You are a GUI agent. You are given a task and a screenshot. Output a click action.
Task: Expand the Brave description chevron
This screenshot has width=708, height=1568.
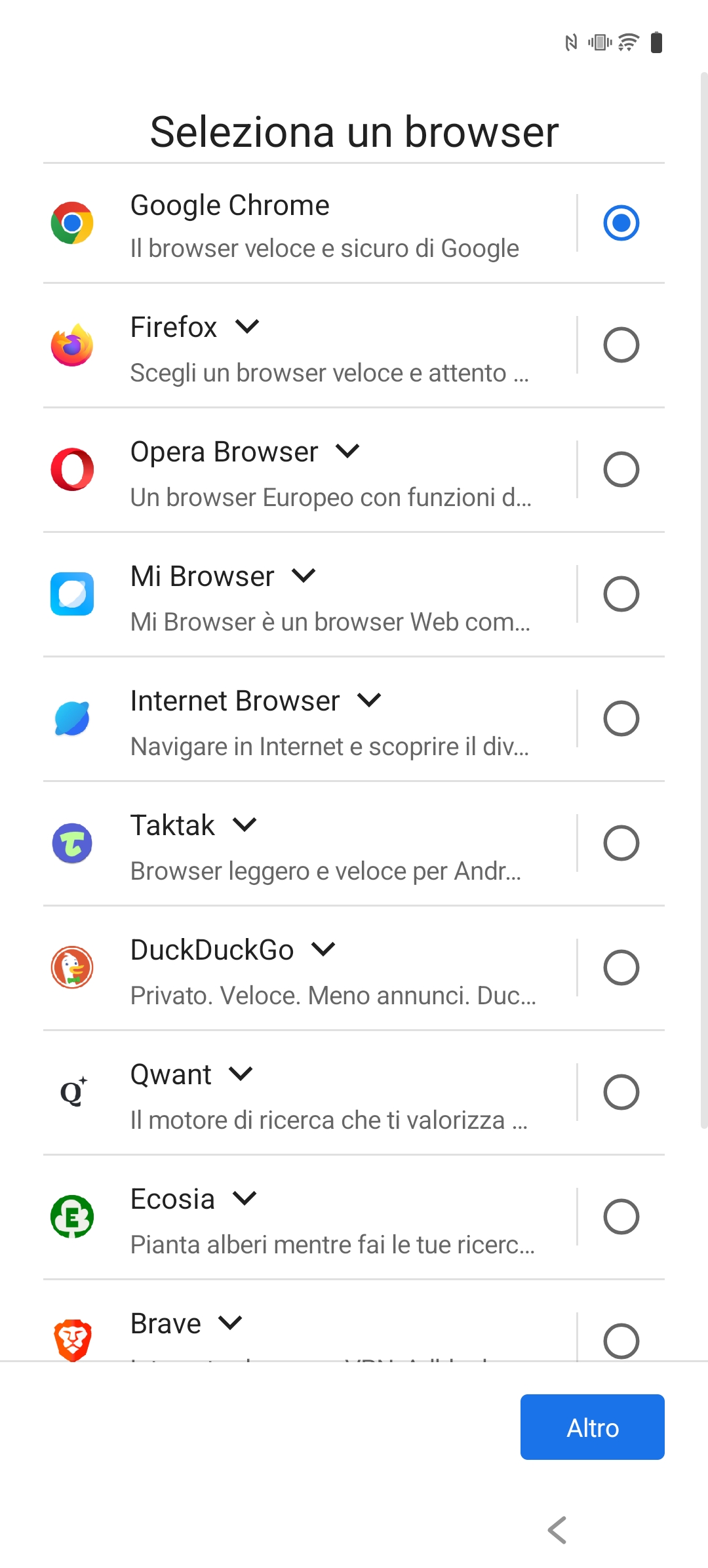tap(231, 1322)
